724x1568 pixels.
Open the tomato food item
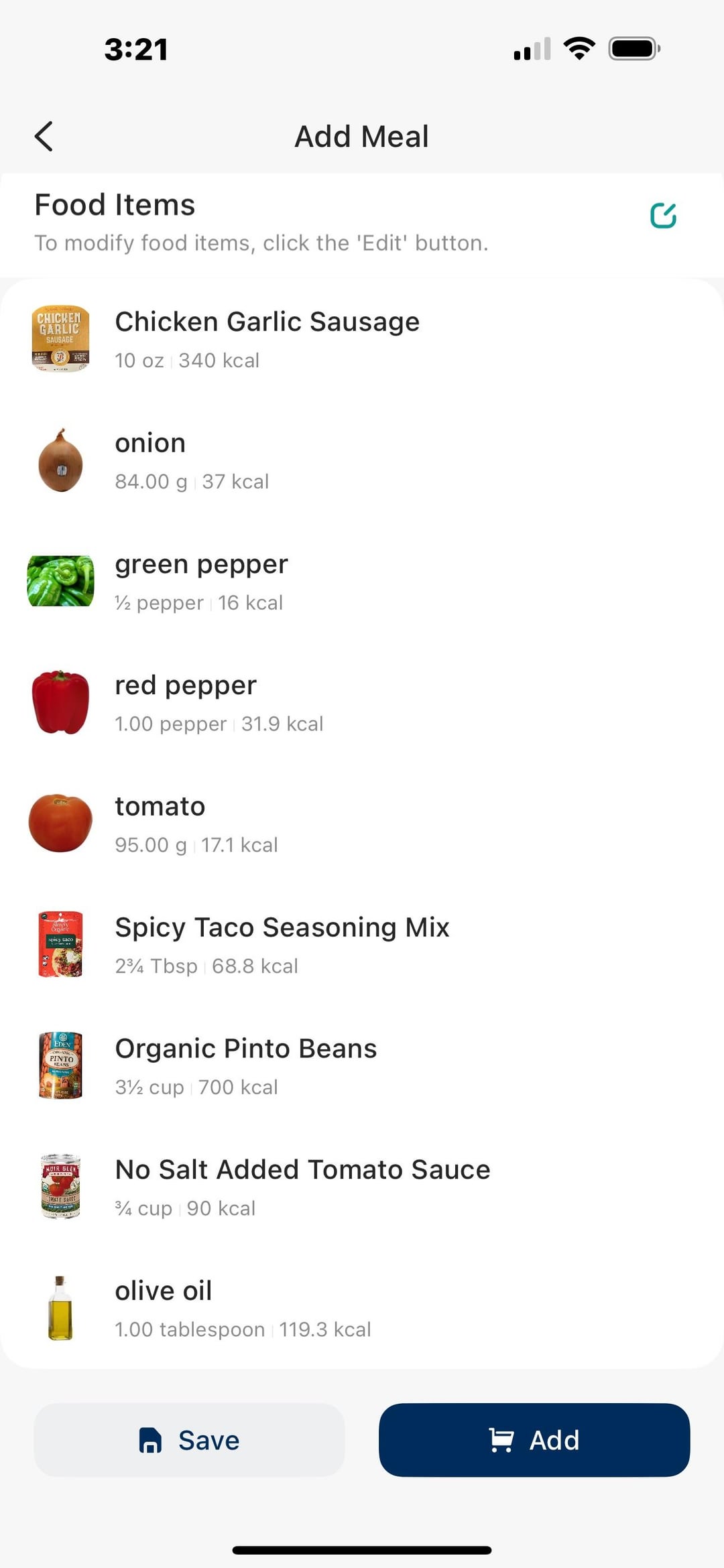(196, 824)
